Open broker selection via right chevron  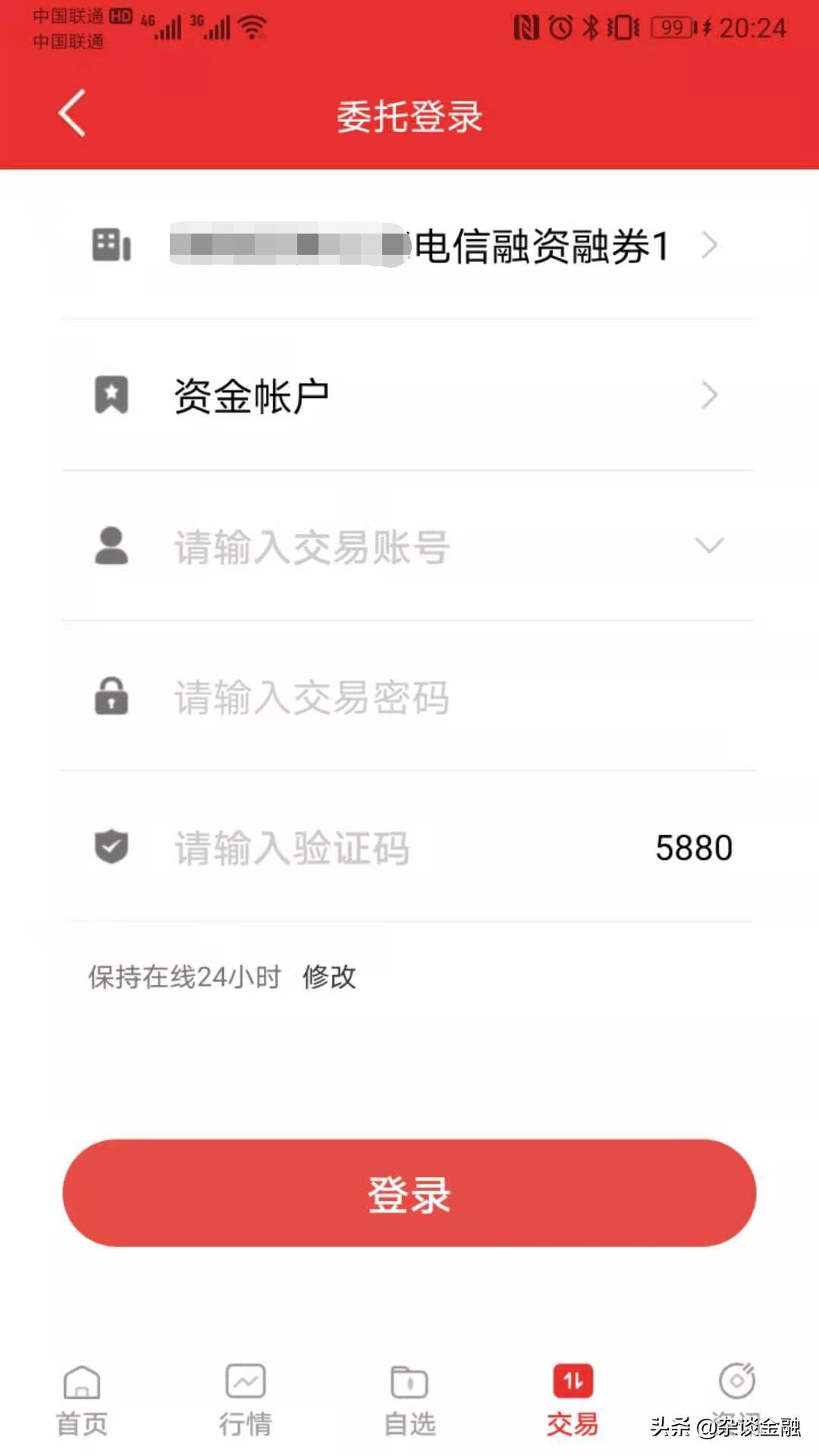coord(711,244)
